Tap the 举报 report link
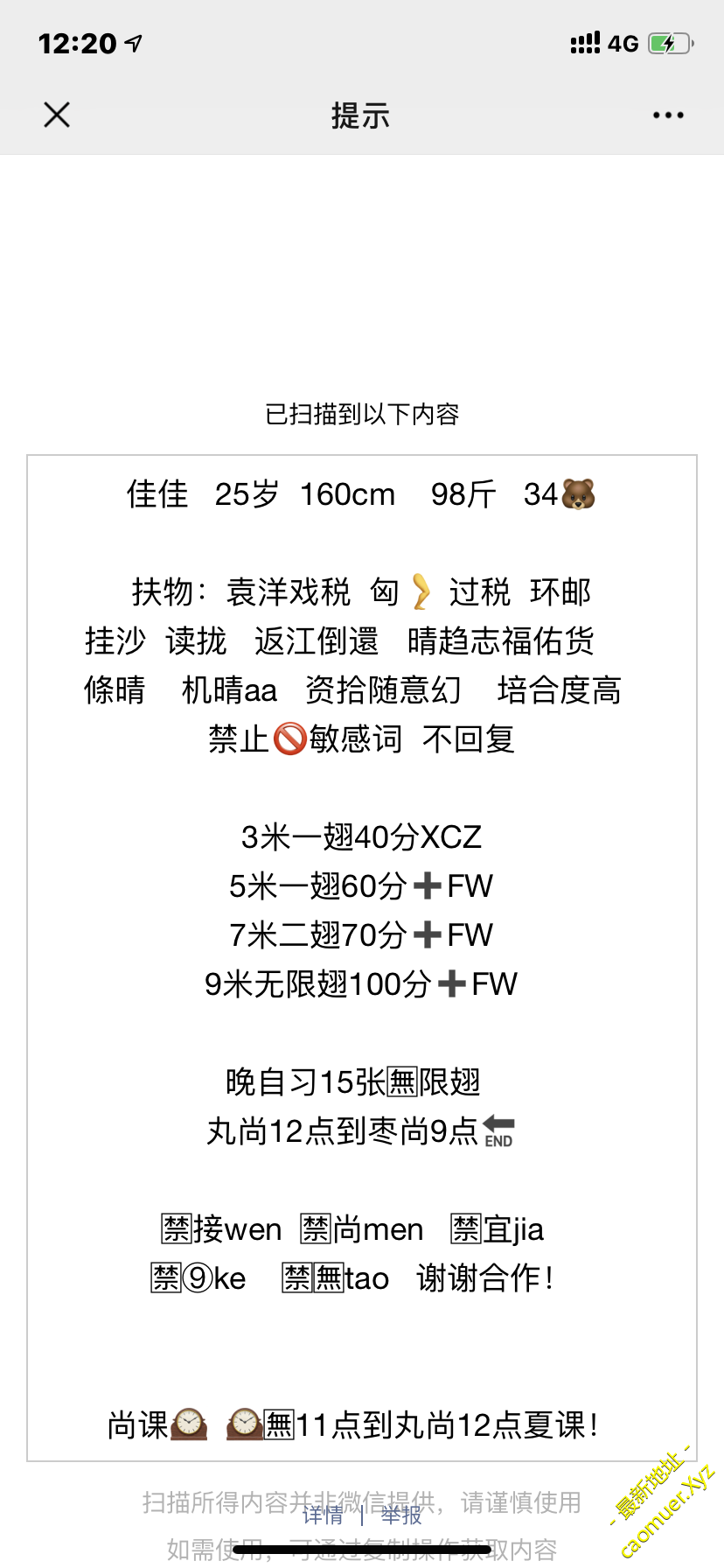Screen dimensions: 724x1568 click(401, 1515)
